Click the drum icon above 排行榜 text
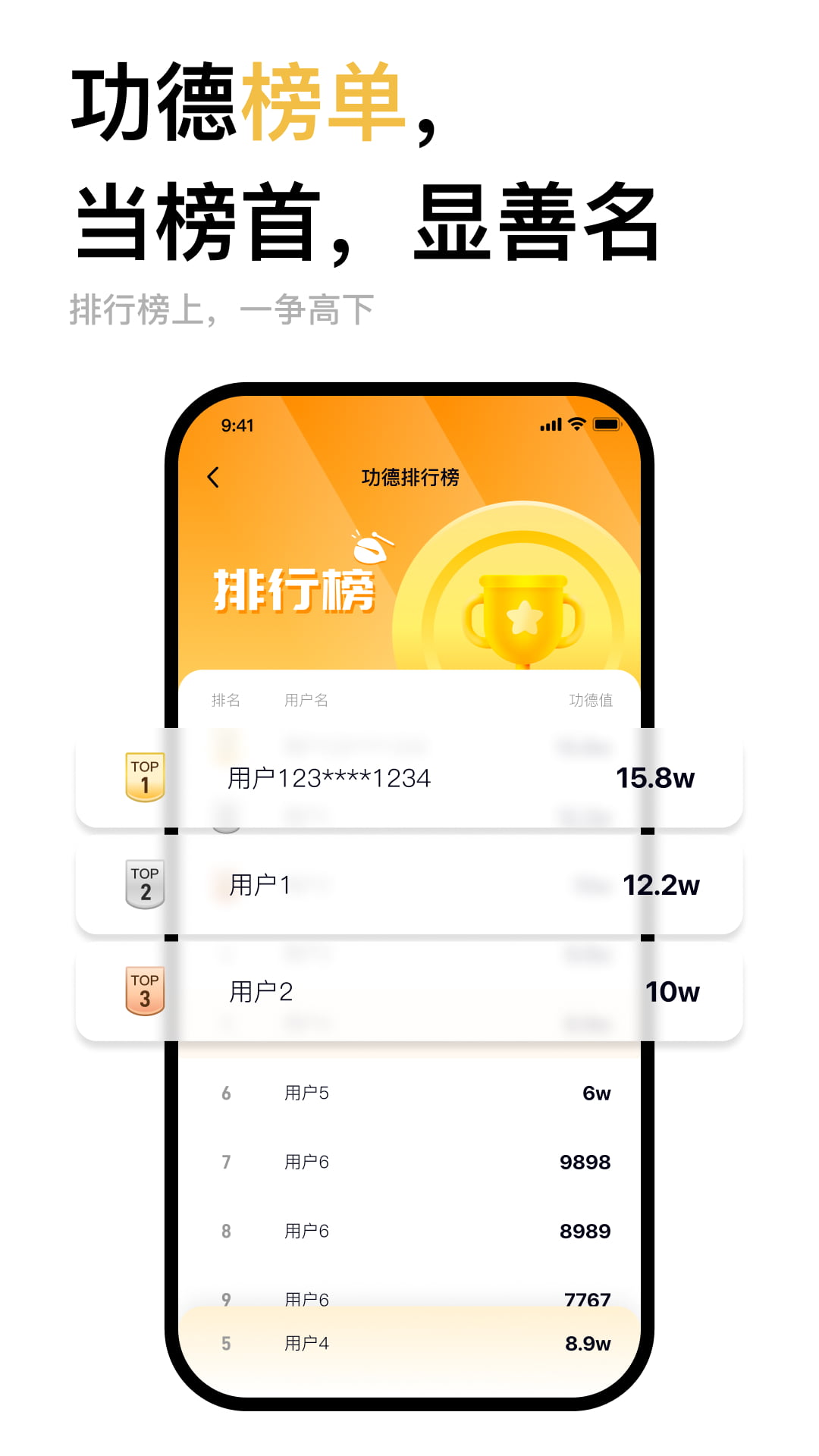819x1456 pixels. tap(371, 548)
